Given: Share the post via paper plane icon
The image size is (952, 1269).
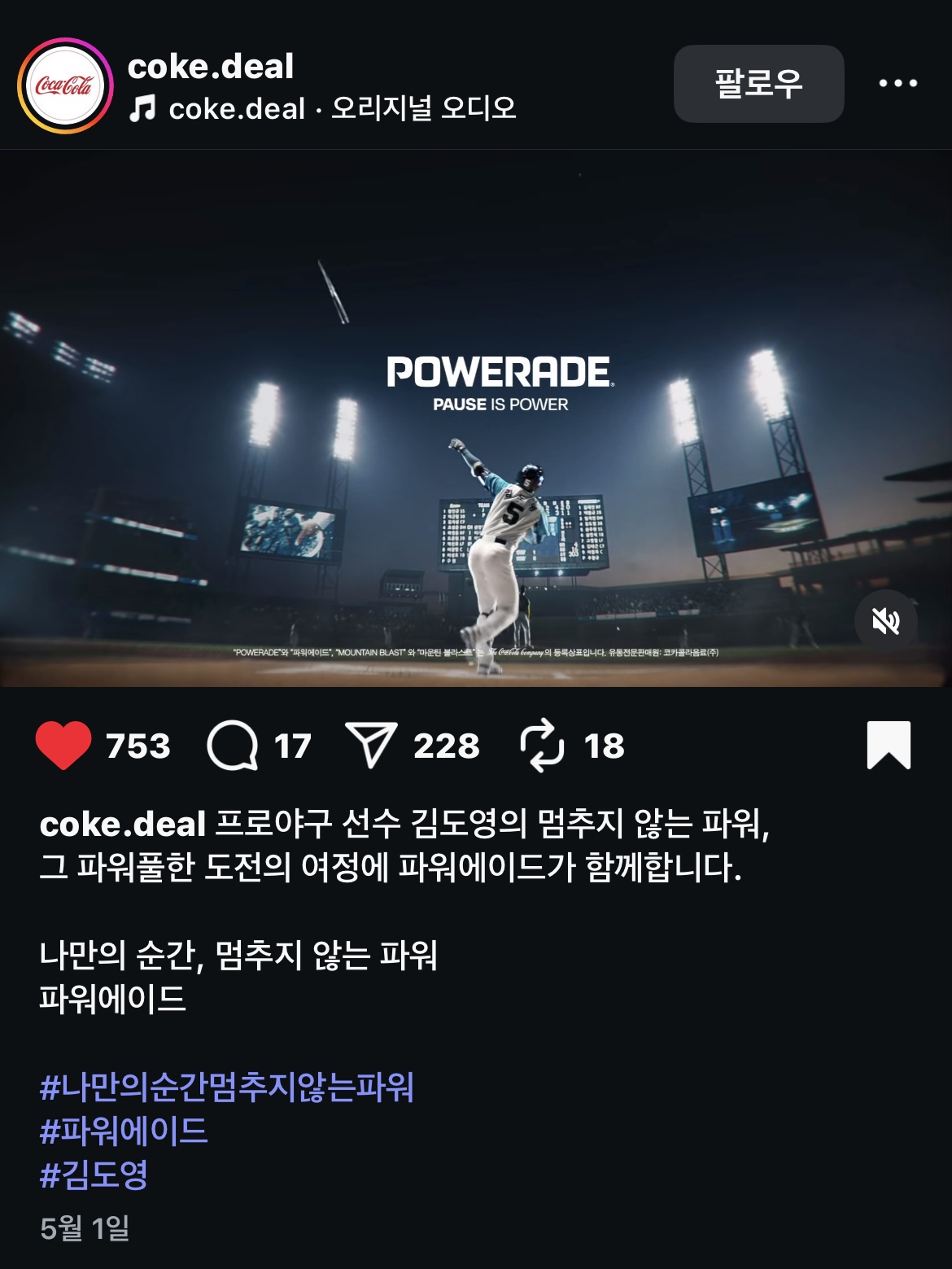Looking at the screenshot, I should click(x=371, y=746).
